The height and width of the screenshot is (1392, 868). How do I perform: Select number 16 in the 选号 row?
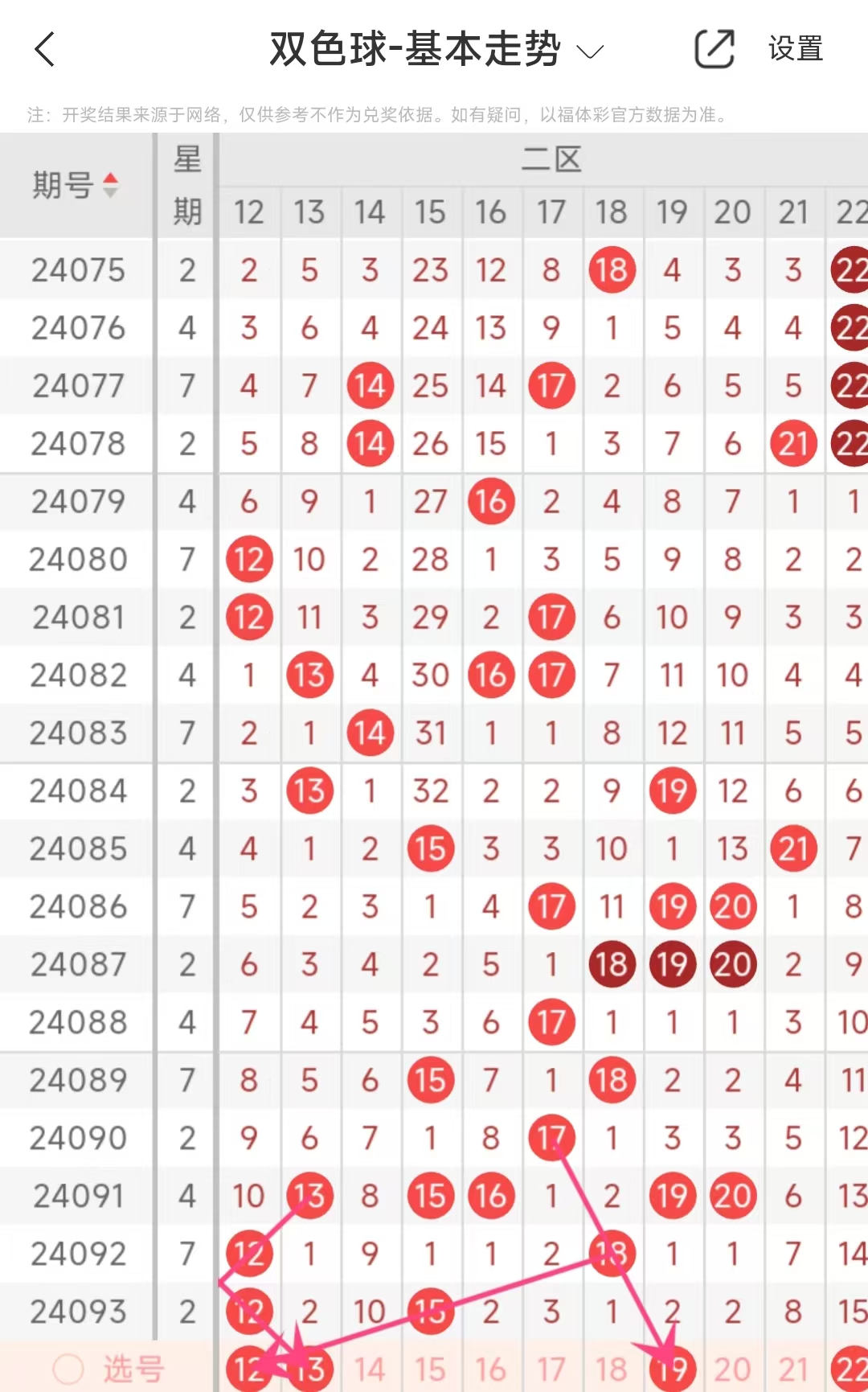click(490, 1369)
